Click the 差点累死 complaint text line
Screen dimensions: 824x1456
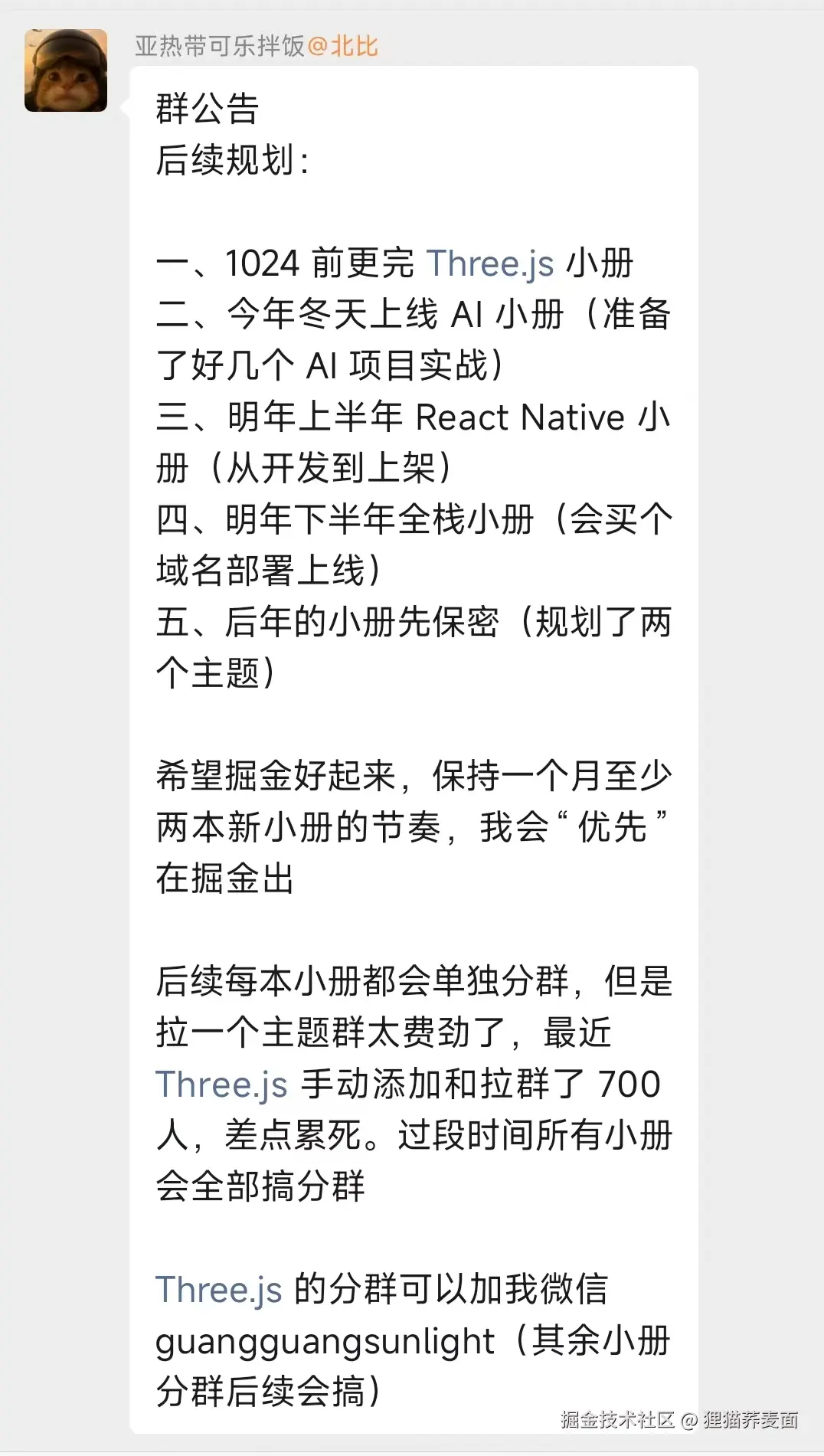[x=291, y=1134]
